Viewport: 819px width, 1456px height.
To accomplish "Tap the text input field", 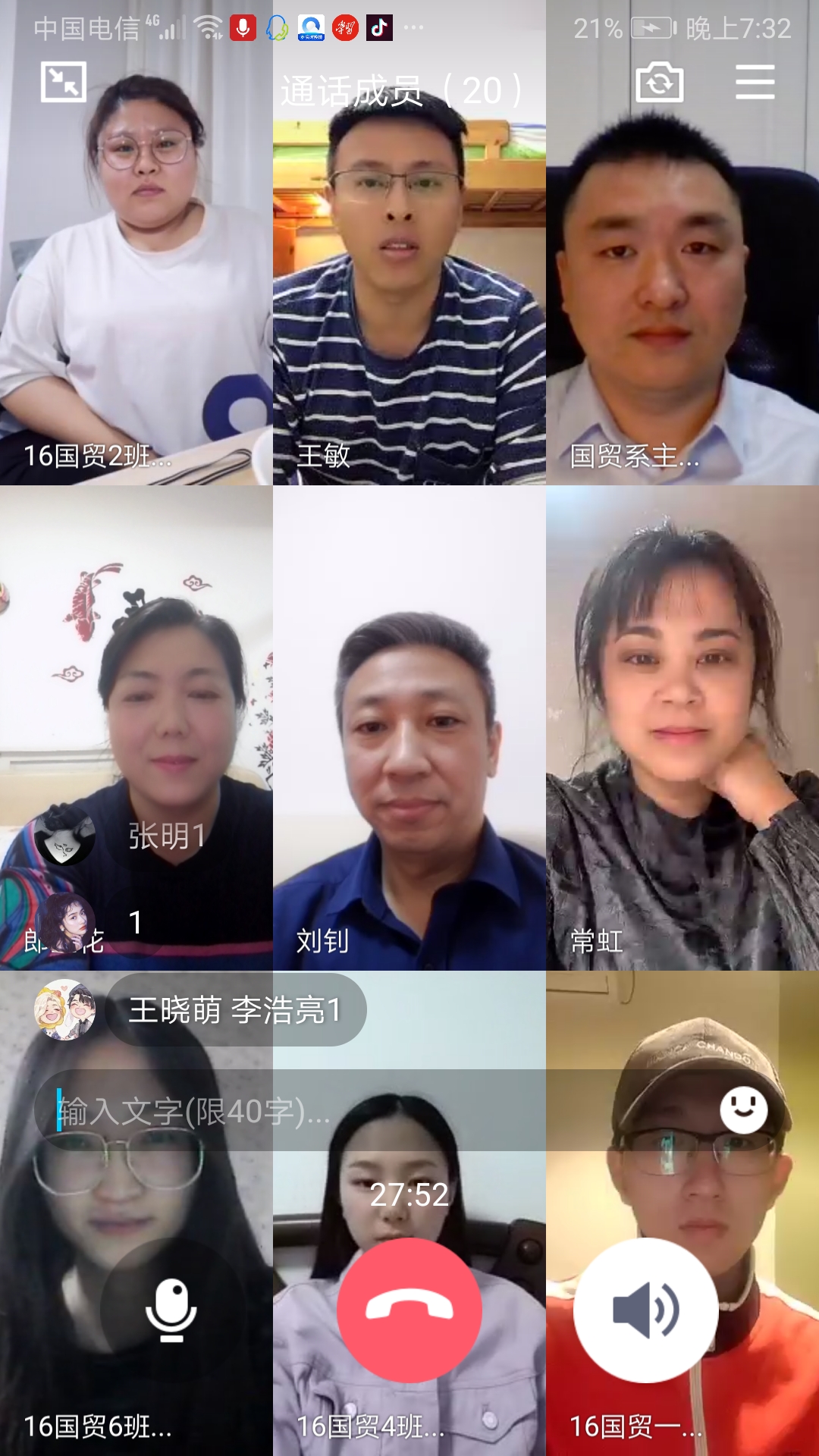I will click(x=364, y=1112).
